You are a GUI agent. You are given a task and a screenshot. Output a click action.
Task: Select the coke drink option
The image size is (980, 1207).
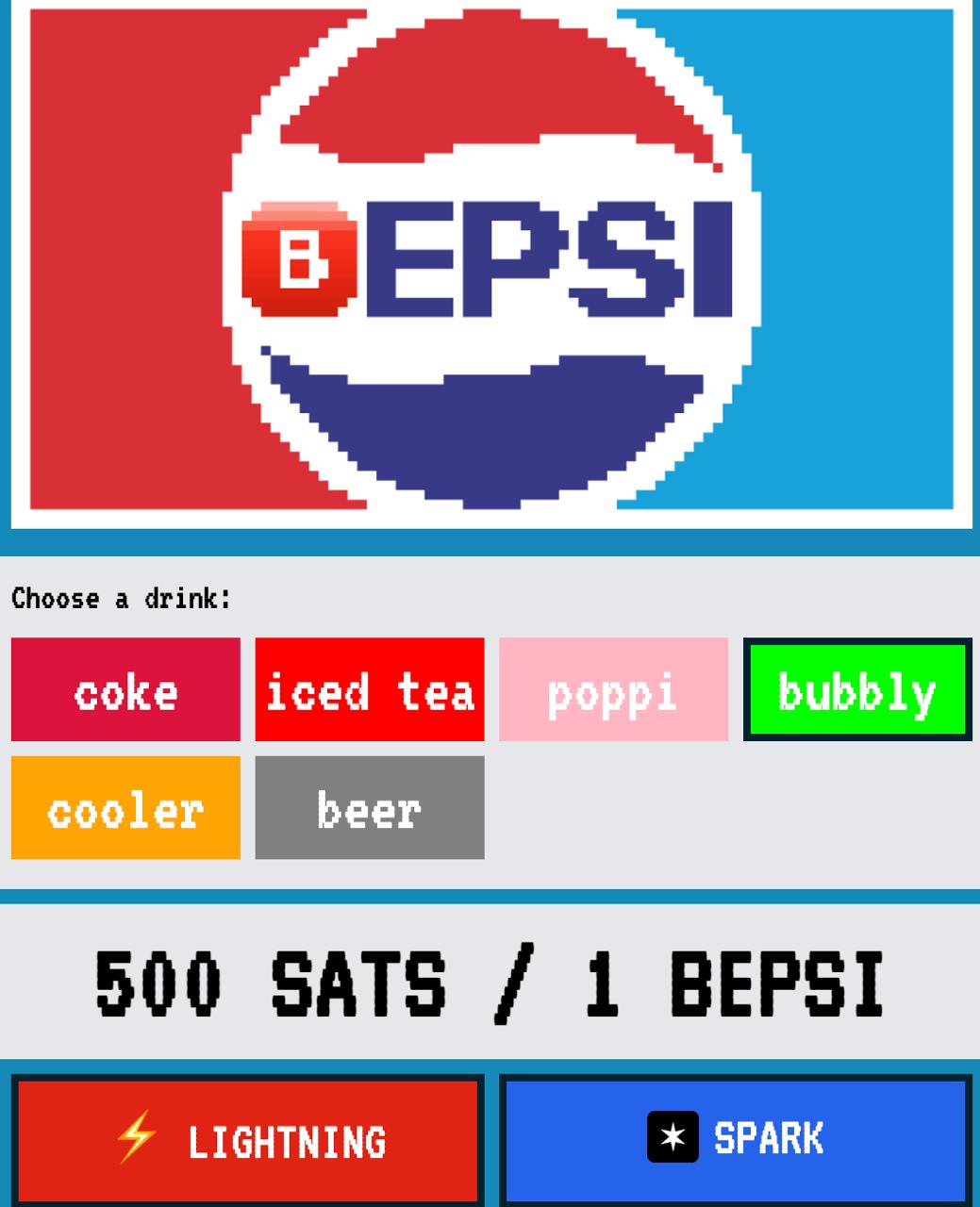click(x=125, y=689)
